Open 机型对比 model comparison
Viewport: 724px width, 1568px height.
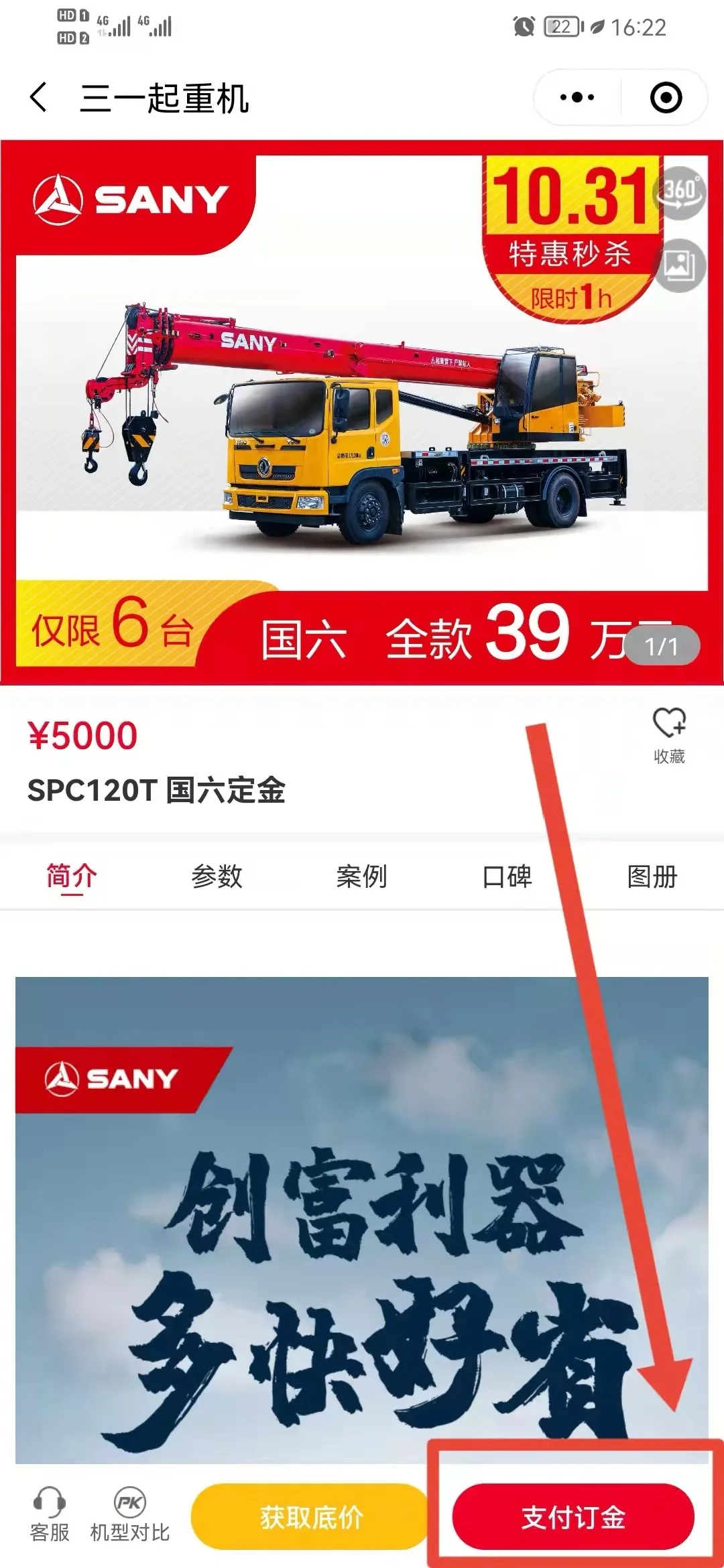pos(130,1516)
